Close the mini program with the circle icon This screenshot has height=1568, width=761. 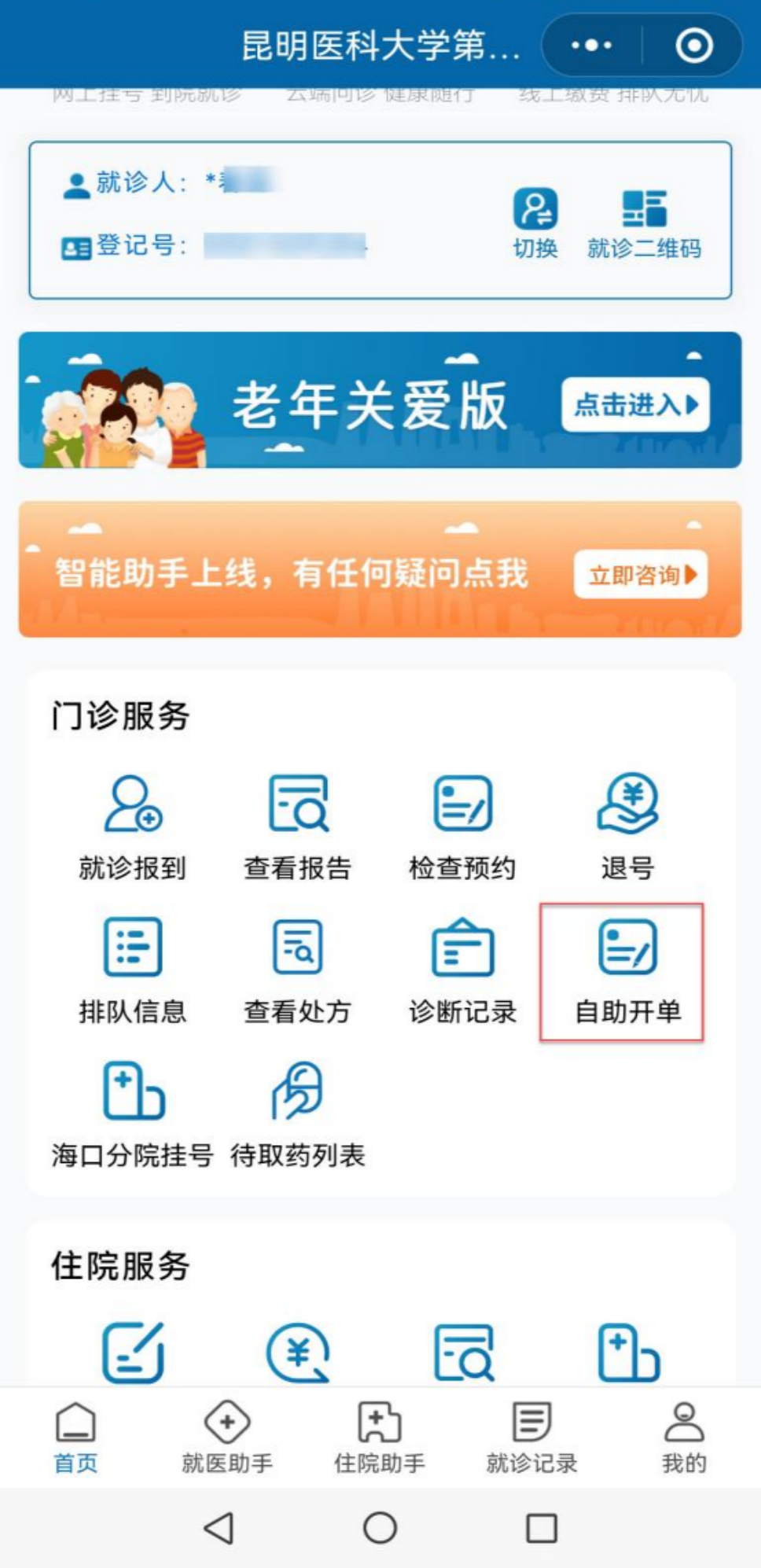click(x=693, y=46)
